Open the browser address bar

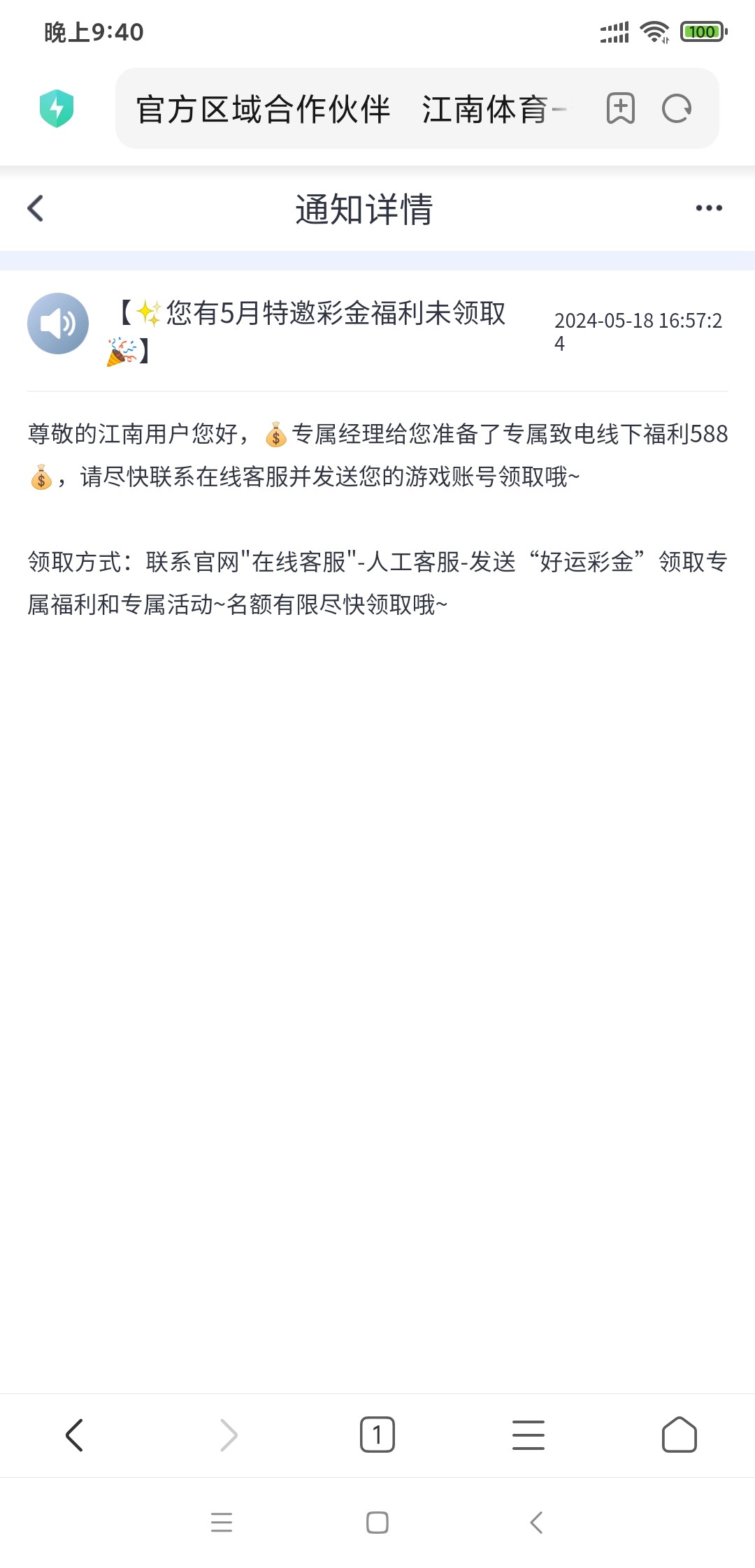coord(350,109)
